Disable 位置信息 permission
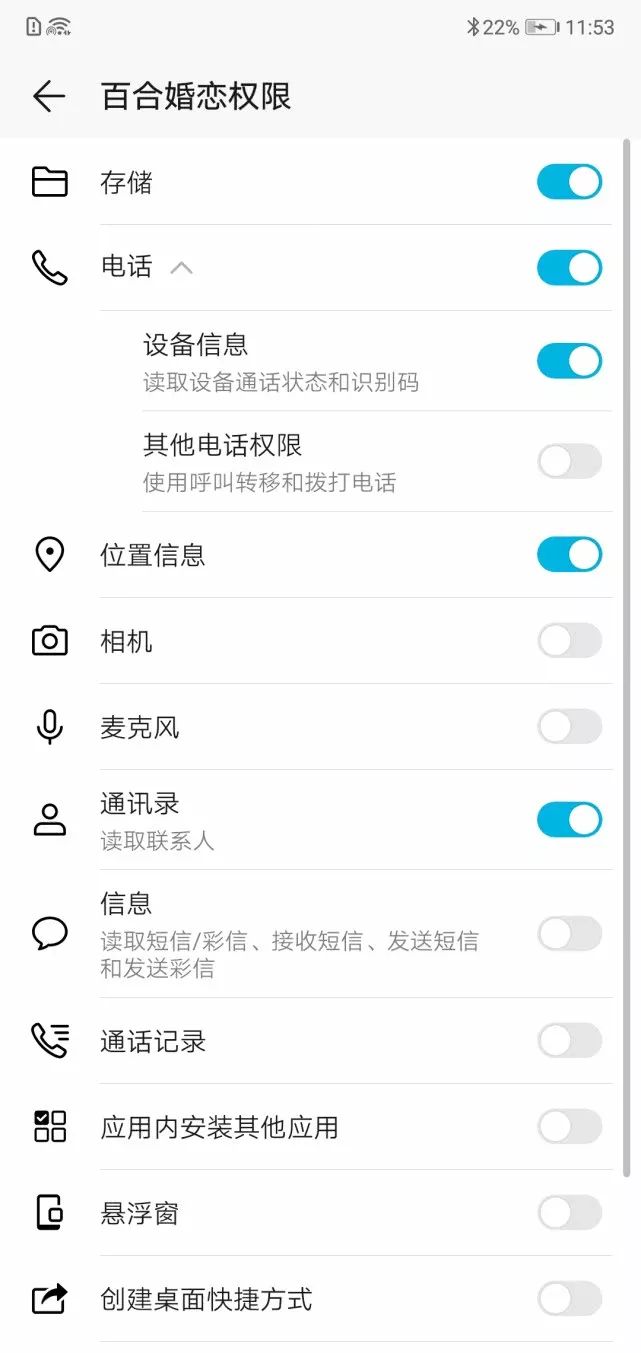This screenshot has width=641, height=1353. (x=569, y=554)
